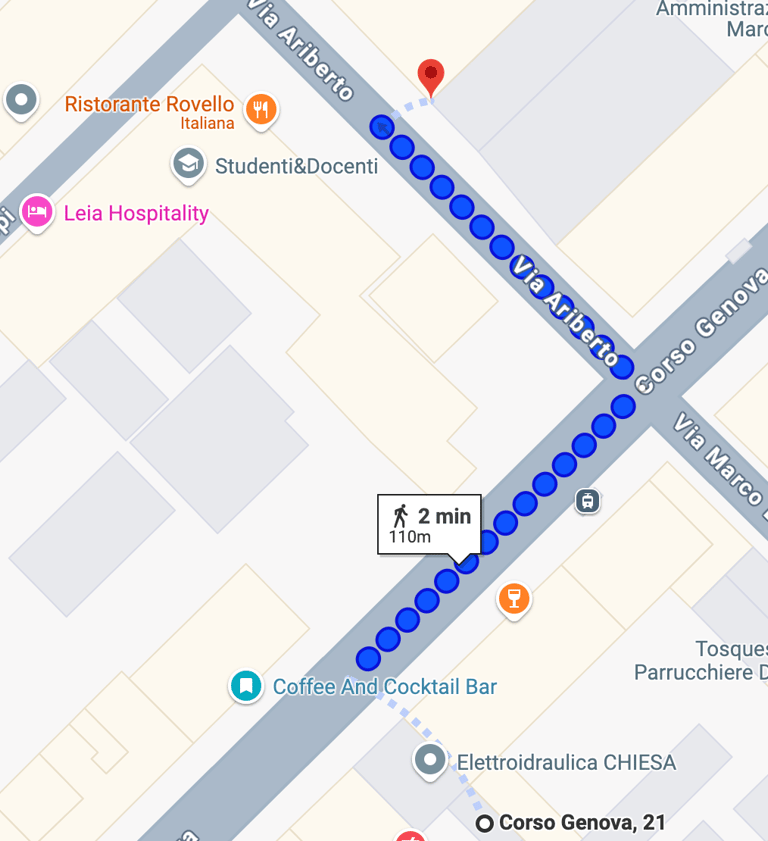This screenshot has width=768, height=841.
Task: Select the Corso Genova, 21 starting point
Action: [486, 823]
